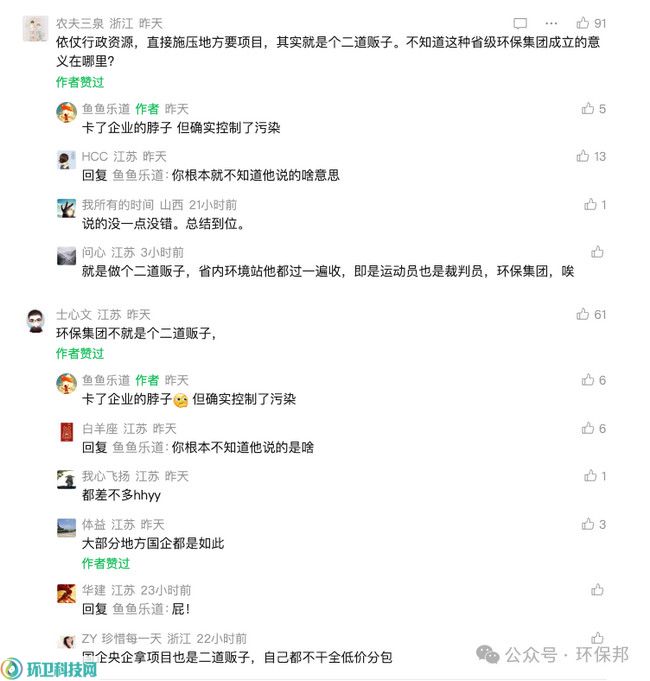Like 体益's reply
Screen dimensions: 650x681
point(588,524)
